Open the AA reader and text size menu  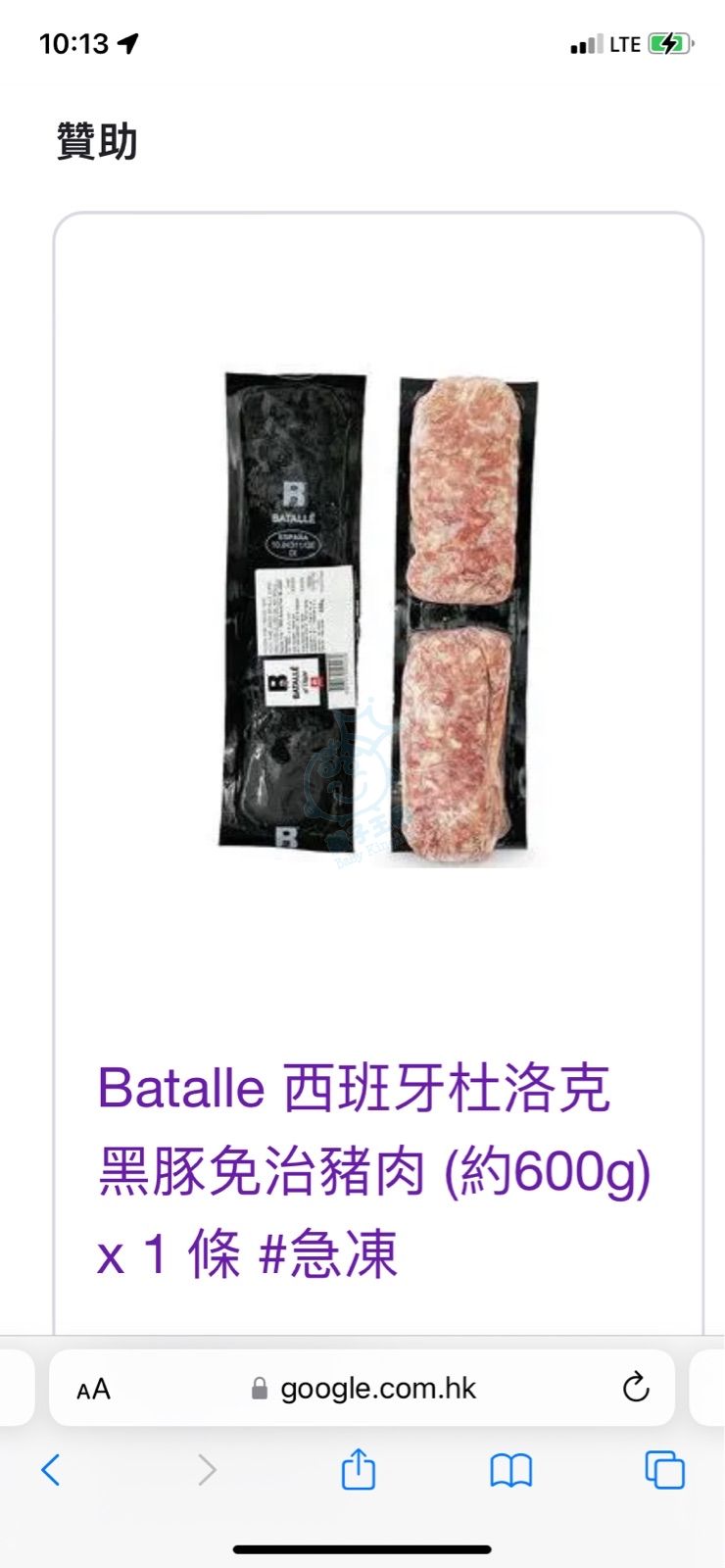tap(94, 1389)
